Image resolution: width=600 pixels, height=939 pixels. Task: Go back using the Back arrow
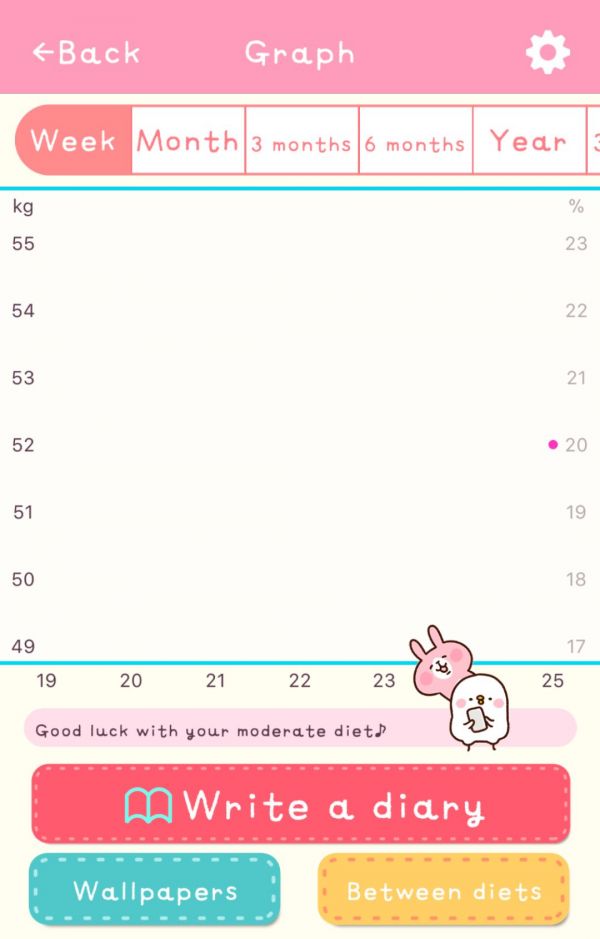click(85, 52)
